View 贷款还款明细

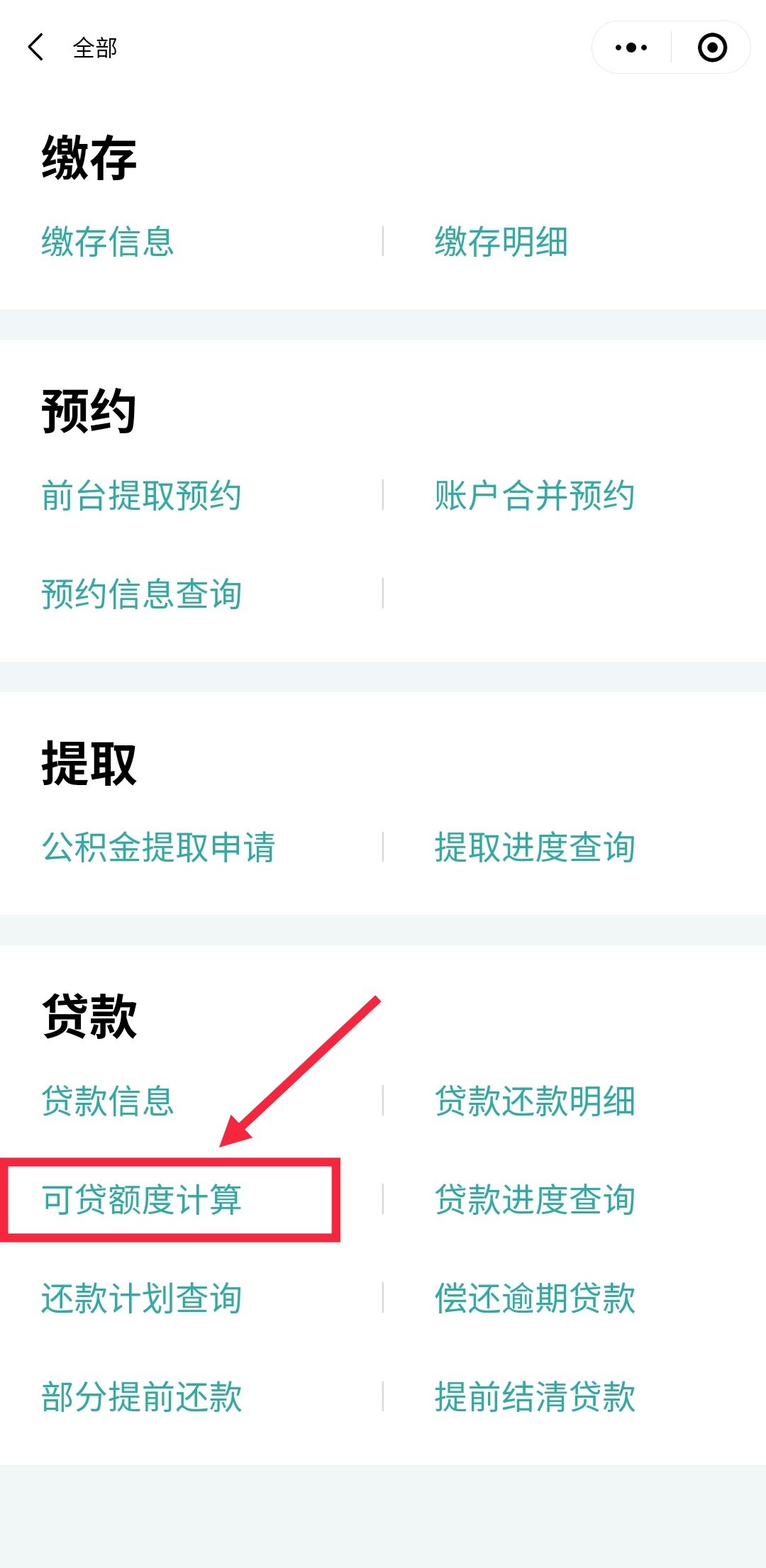tap(534, 1101)
